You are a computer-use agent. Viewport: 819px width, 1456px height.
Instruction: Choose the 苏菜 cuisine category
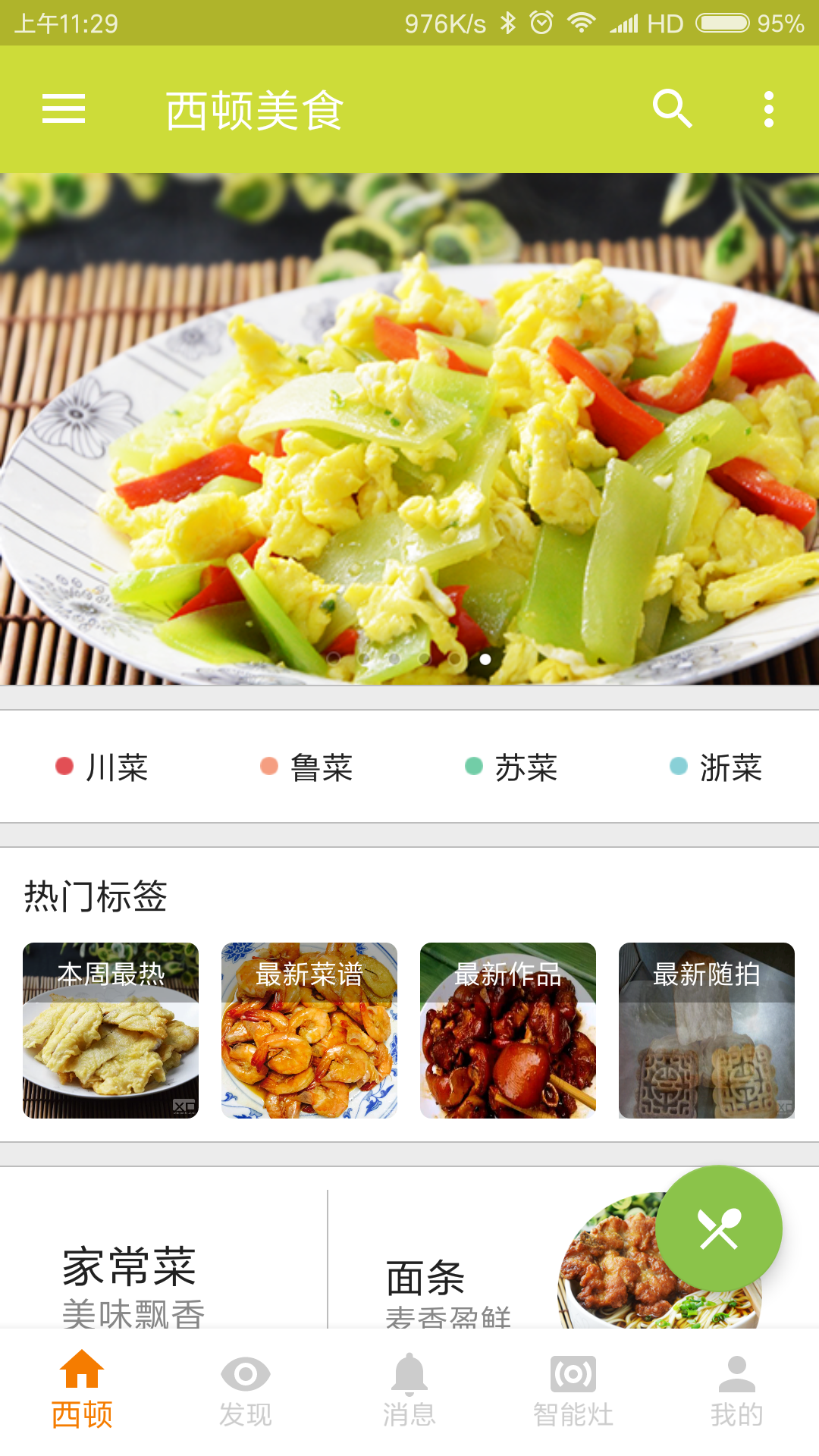click(x=512, y=767)
